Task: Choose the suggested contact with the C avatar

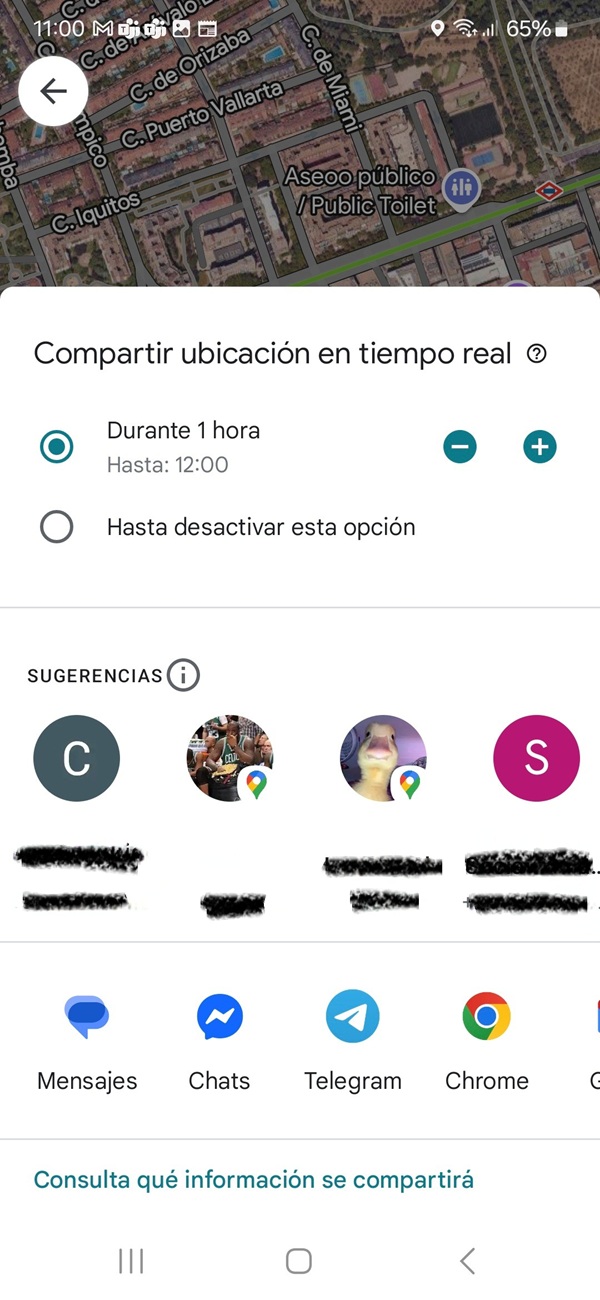Action: tap(77, 759)
